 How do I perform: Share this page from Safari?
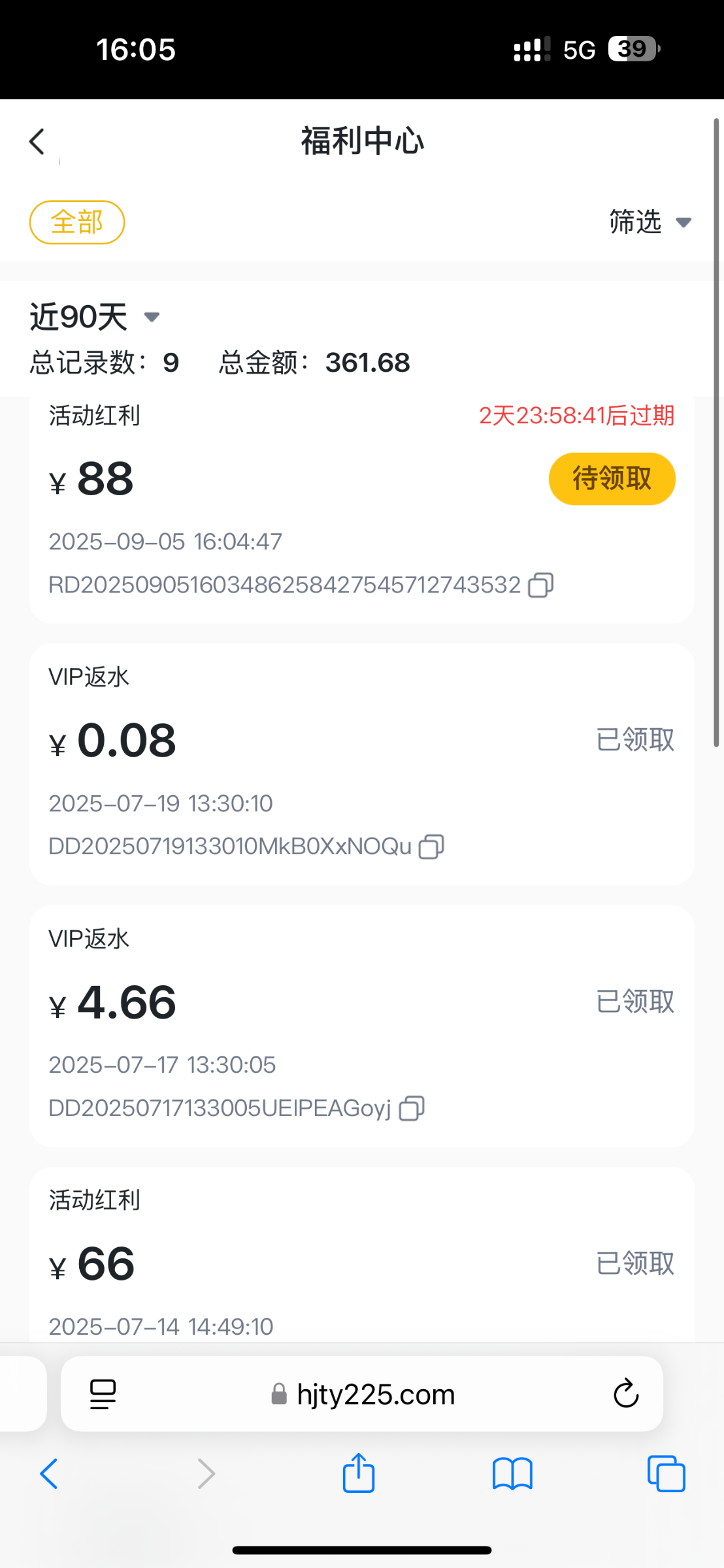[359, 1473]
